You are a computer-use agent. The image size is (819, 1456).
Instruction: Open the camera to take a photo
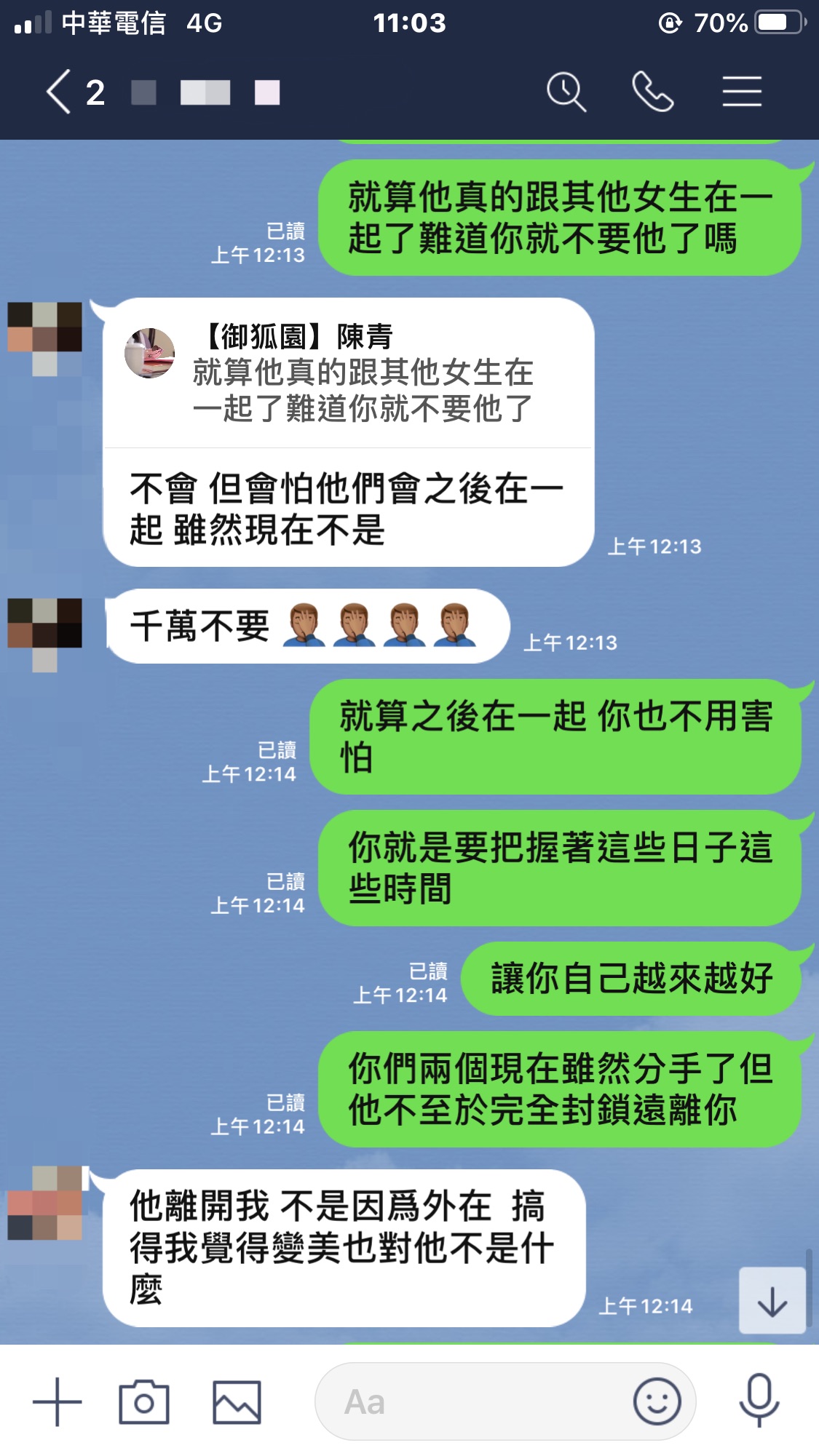point(144,1401)
